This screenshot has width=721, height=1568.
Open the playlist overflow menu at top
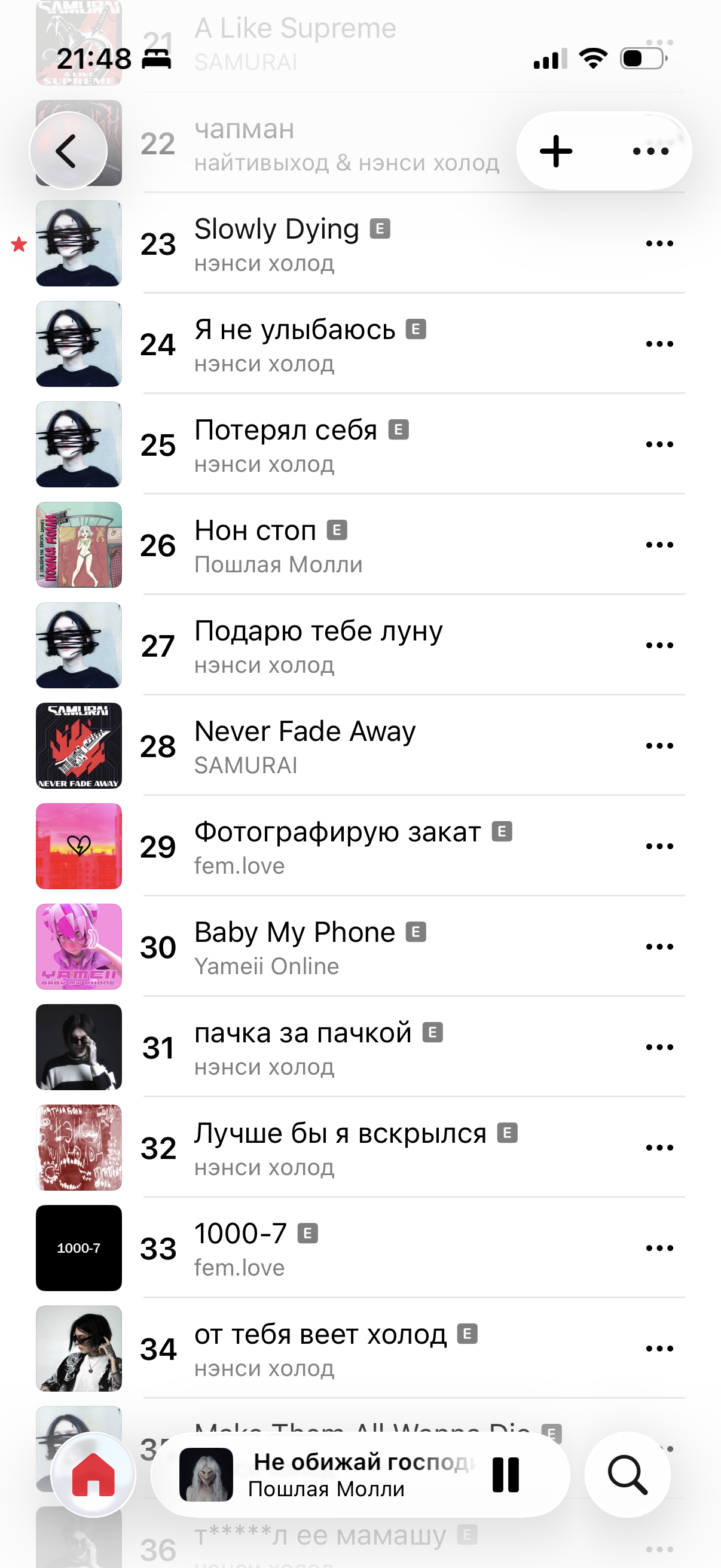click(650, 151)
